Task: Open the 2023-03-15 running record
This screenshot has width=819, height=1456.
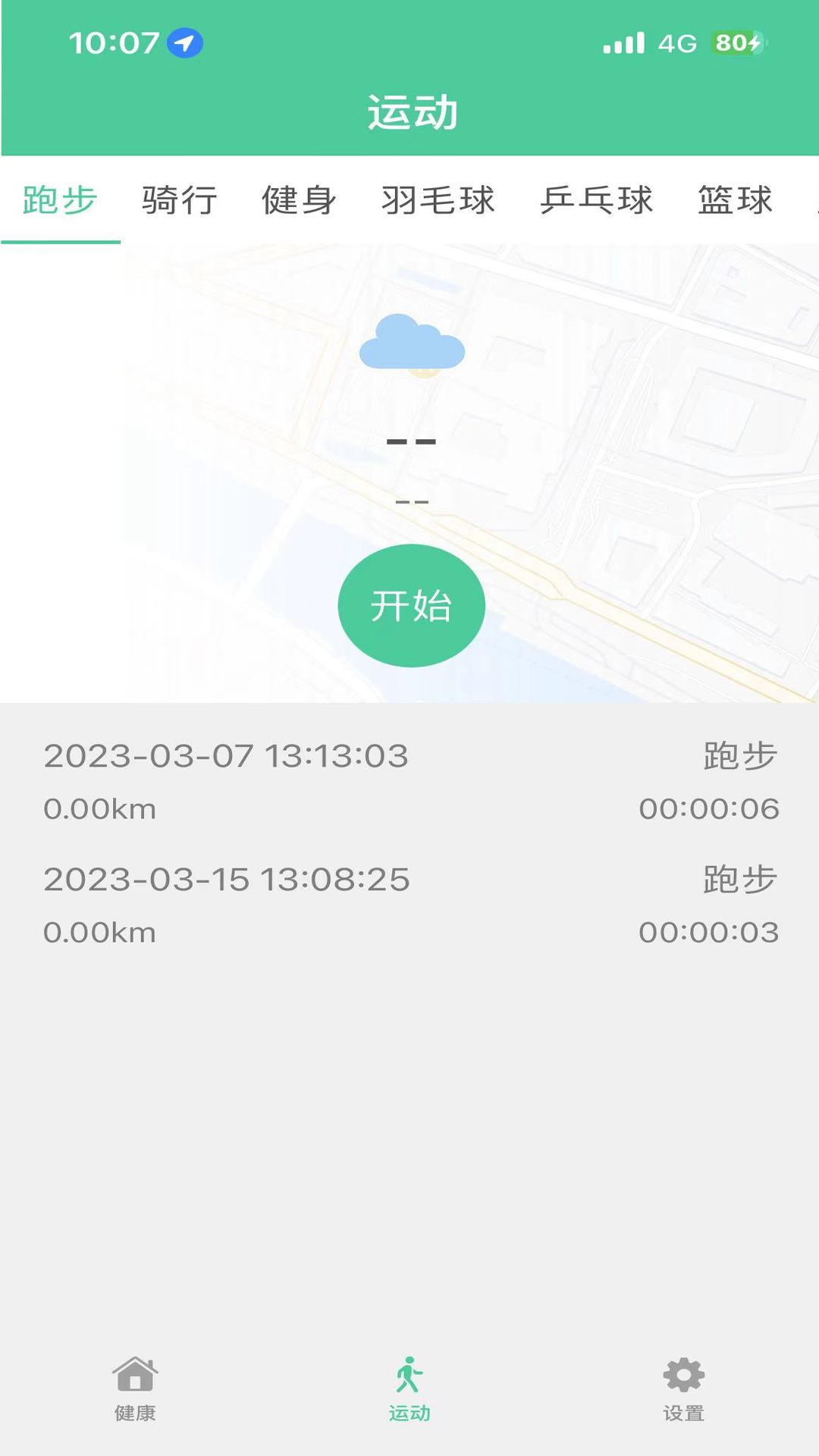Action: click(409, 905)
